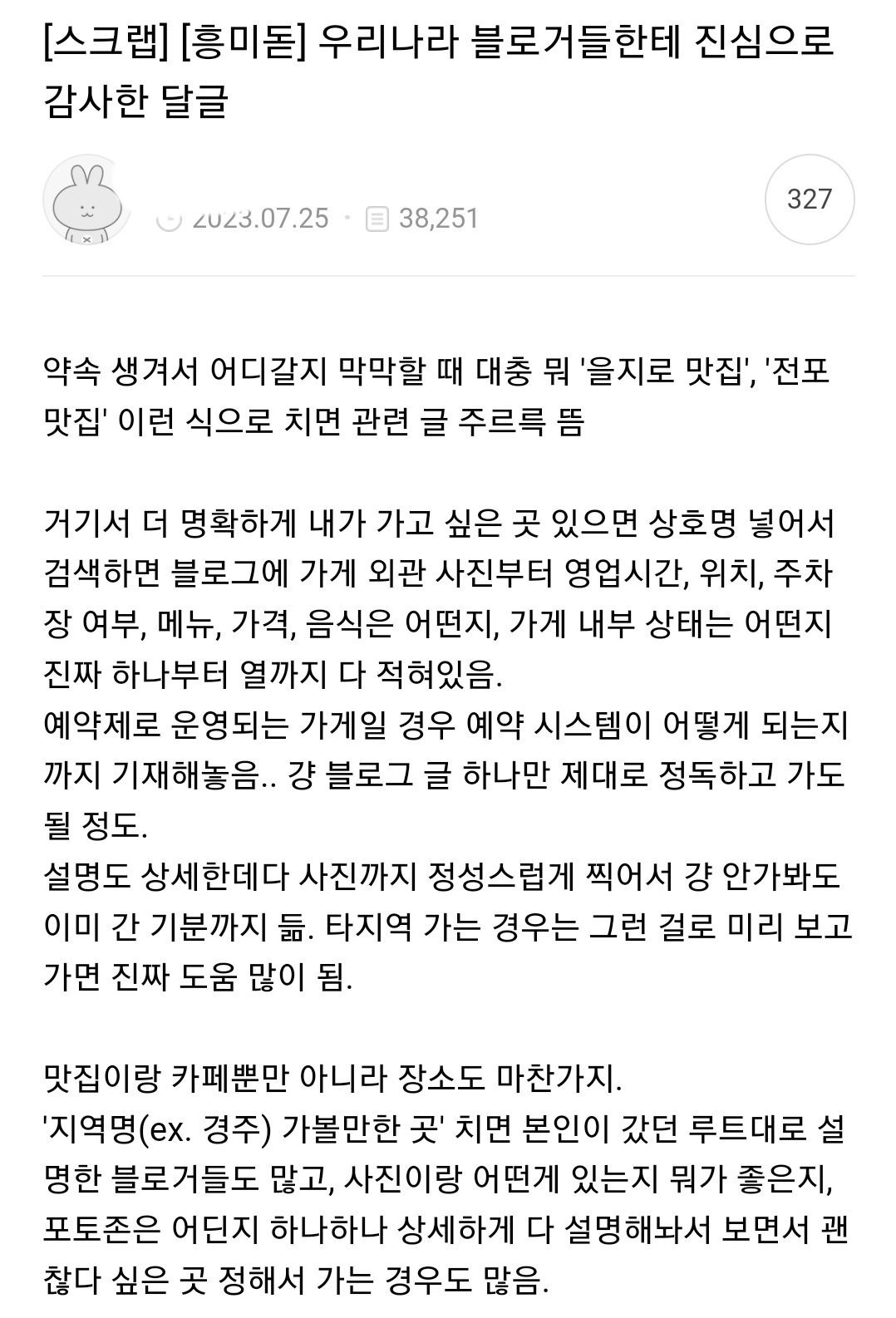Open the author's rabbit profile avatar
The width and height of the screenshot is (896, 1318).
click(x=86, y=200)
